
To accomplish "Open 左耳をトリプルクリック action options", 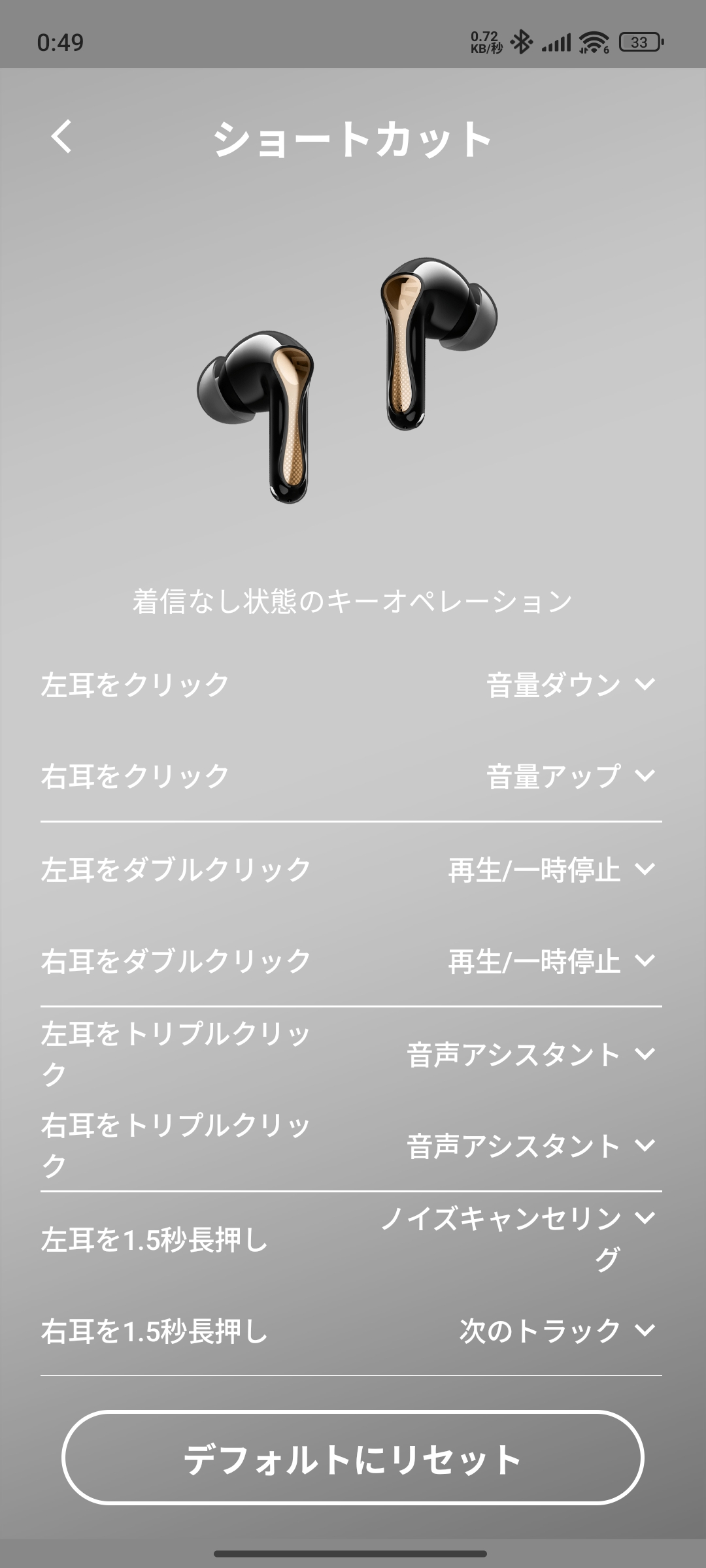I will [530, 1054].
